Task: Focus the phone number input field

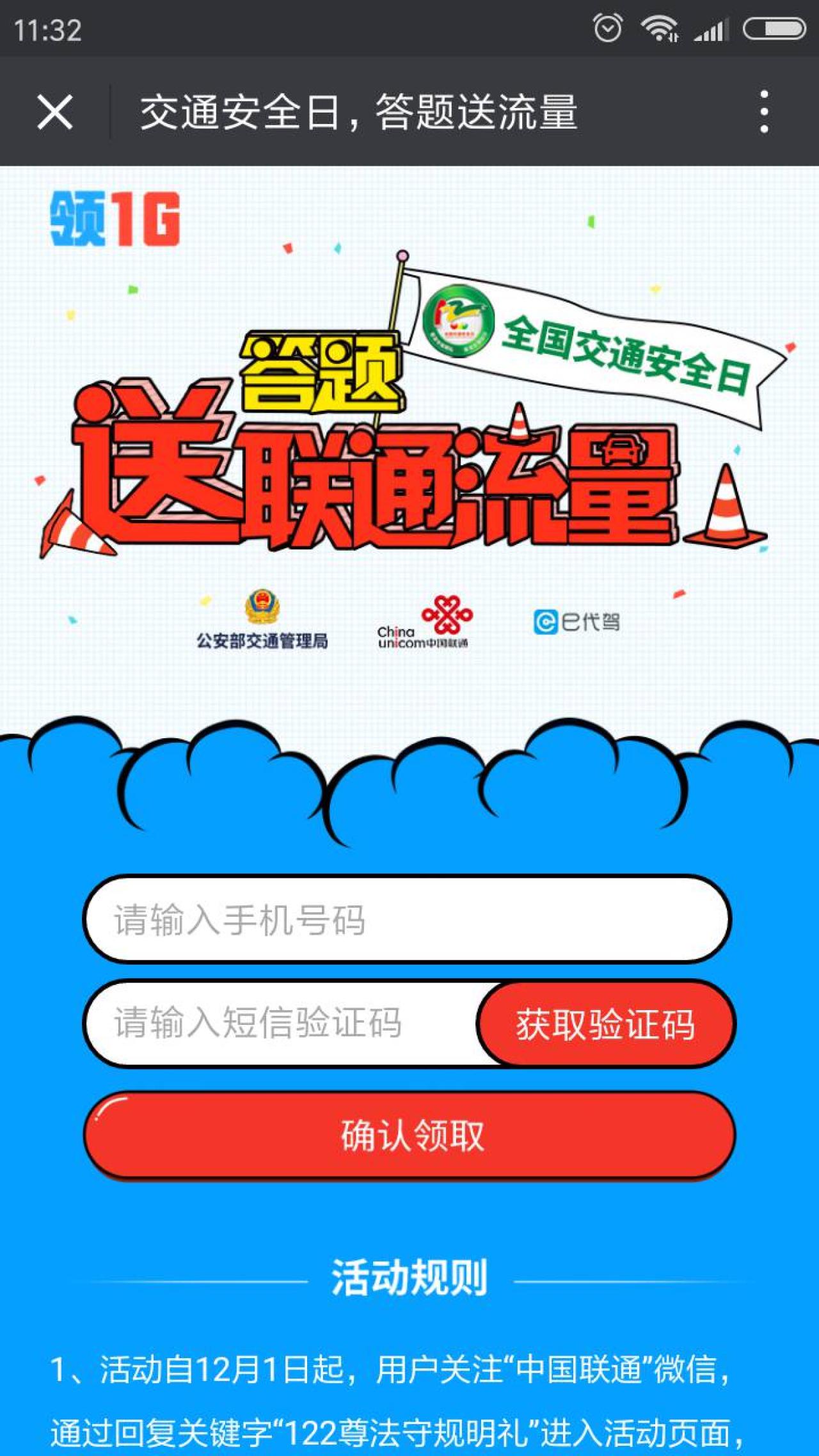Action: (x=407, y=919)
